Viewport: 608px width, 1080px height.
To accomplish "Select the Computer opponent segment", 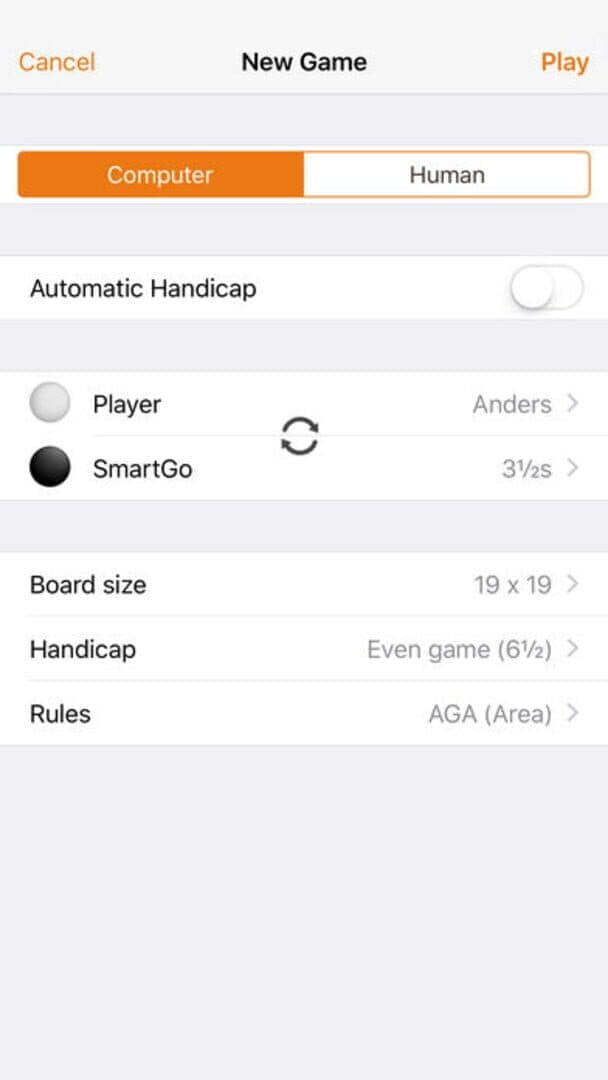I will 160,175.
